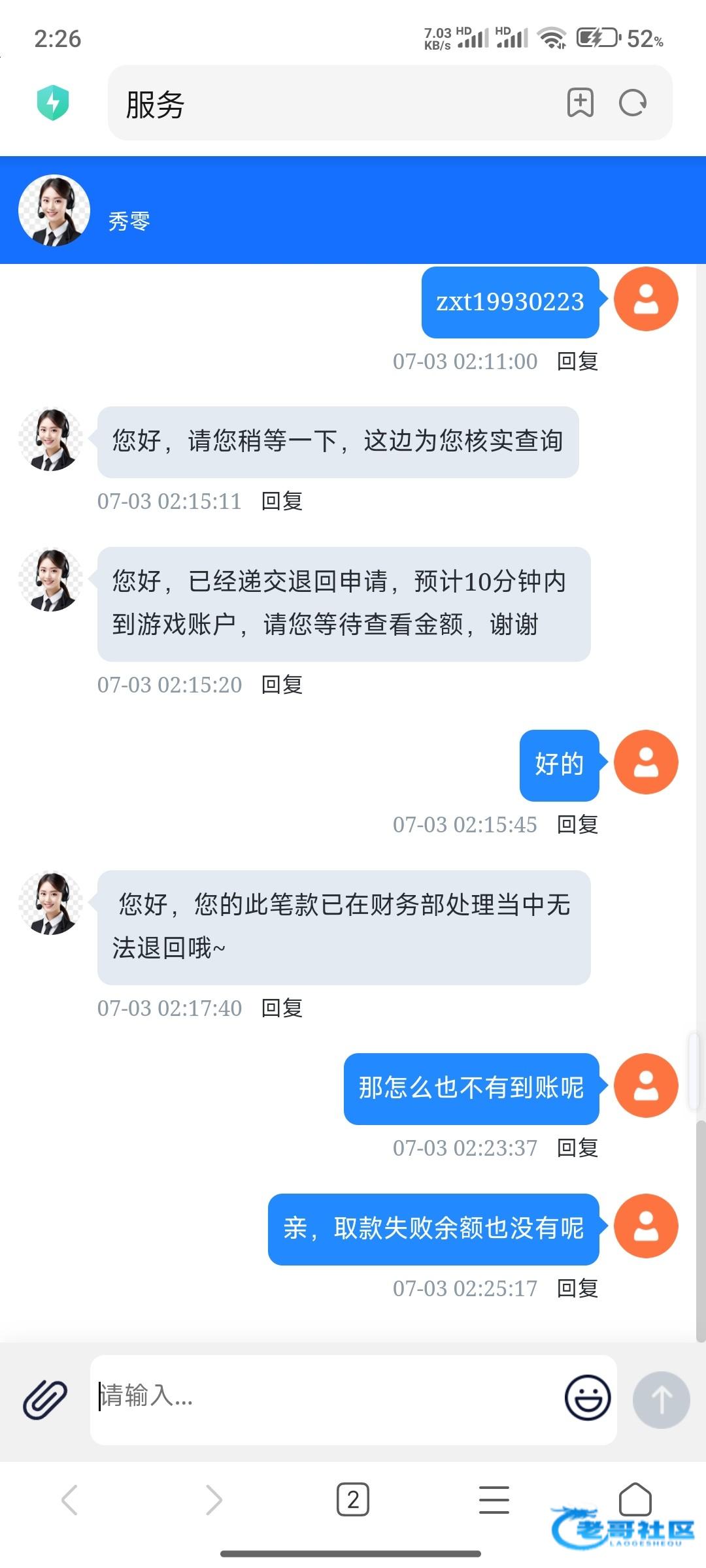Image resolution: width=706 pixels, height=1568 pixels.
Task: Tap the browser security shield icon
Action: (53, 103)
